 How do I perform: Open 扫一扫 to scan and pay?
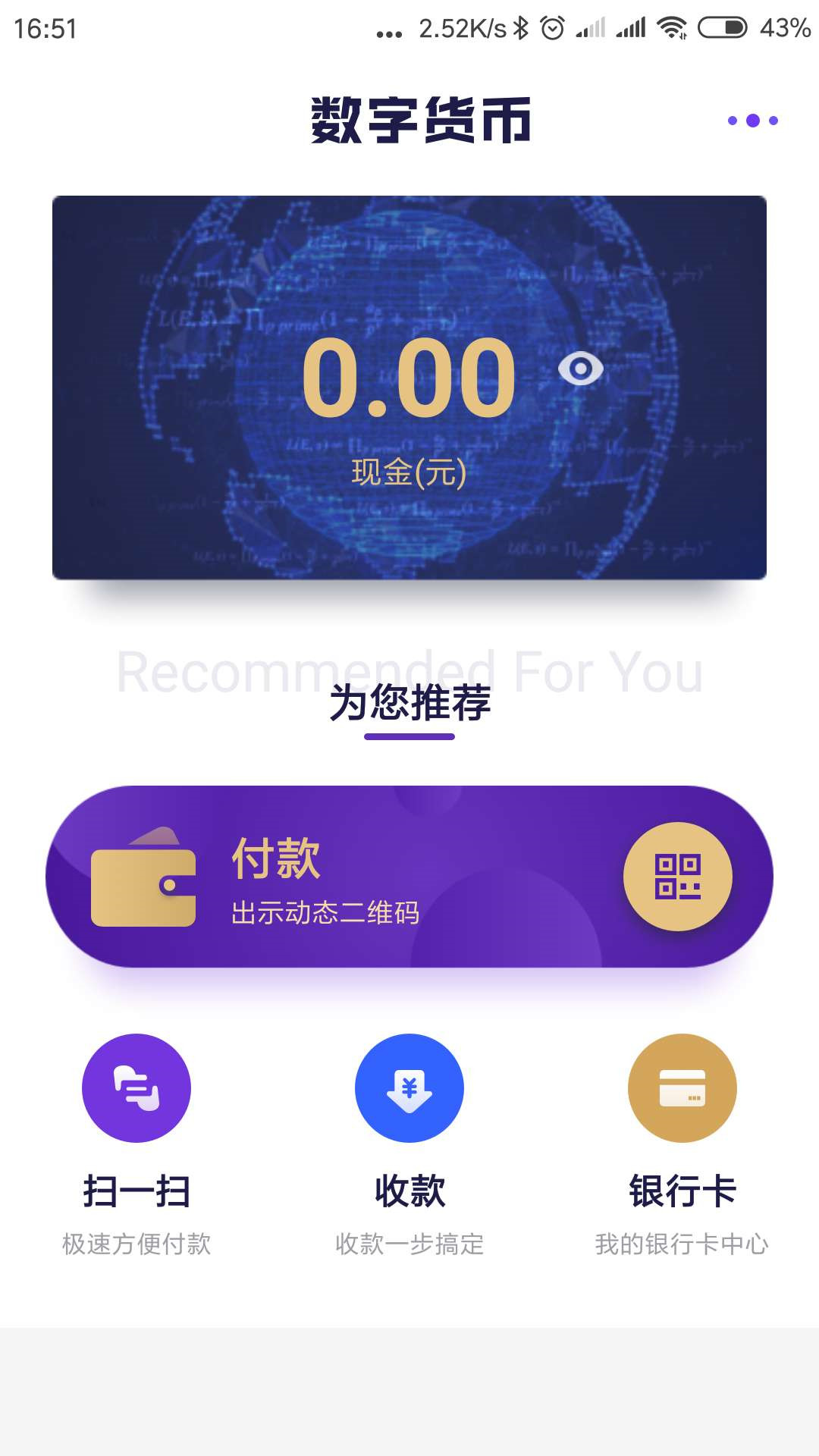(136, 1089)
